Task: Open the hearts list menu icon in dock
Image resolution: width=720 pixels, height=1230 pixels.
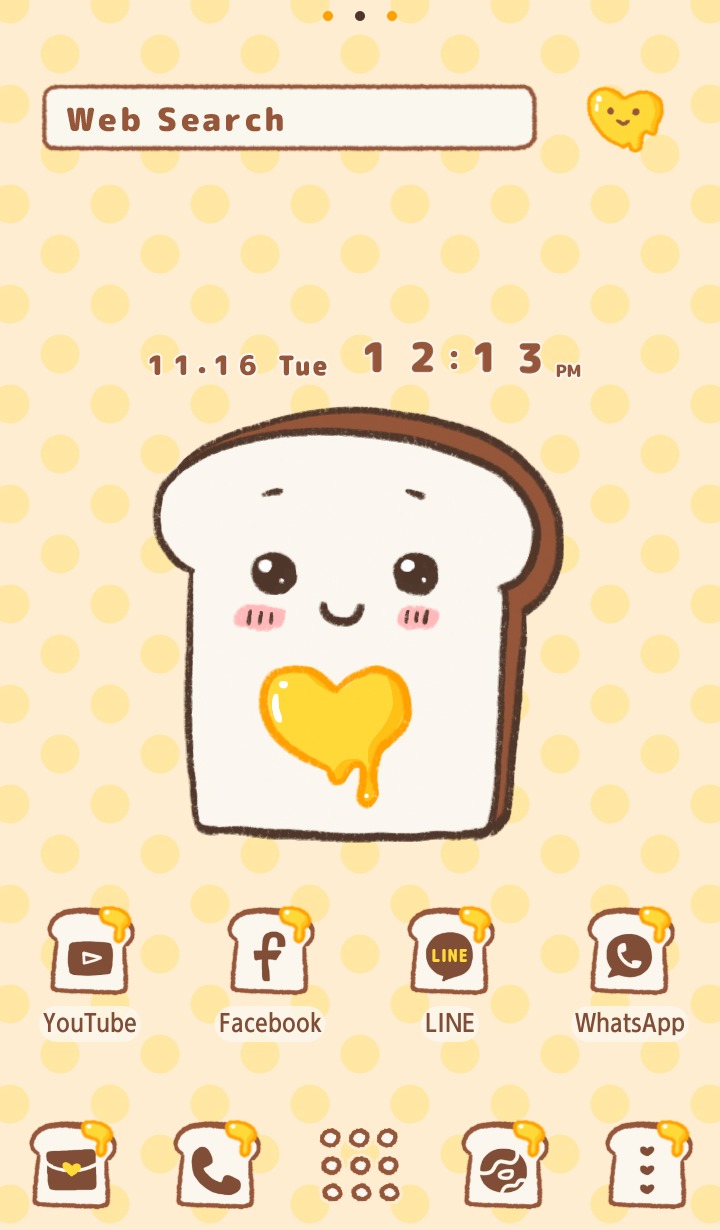Action: (648, 1165)
